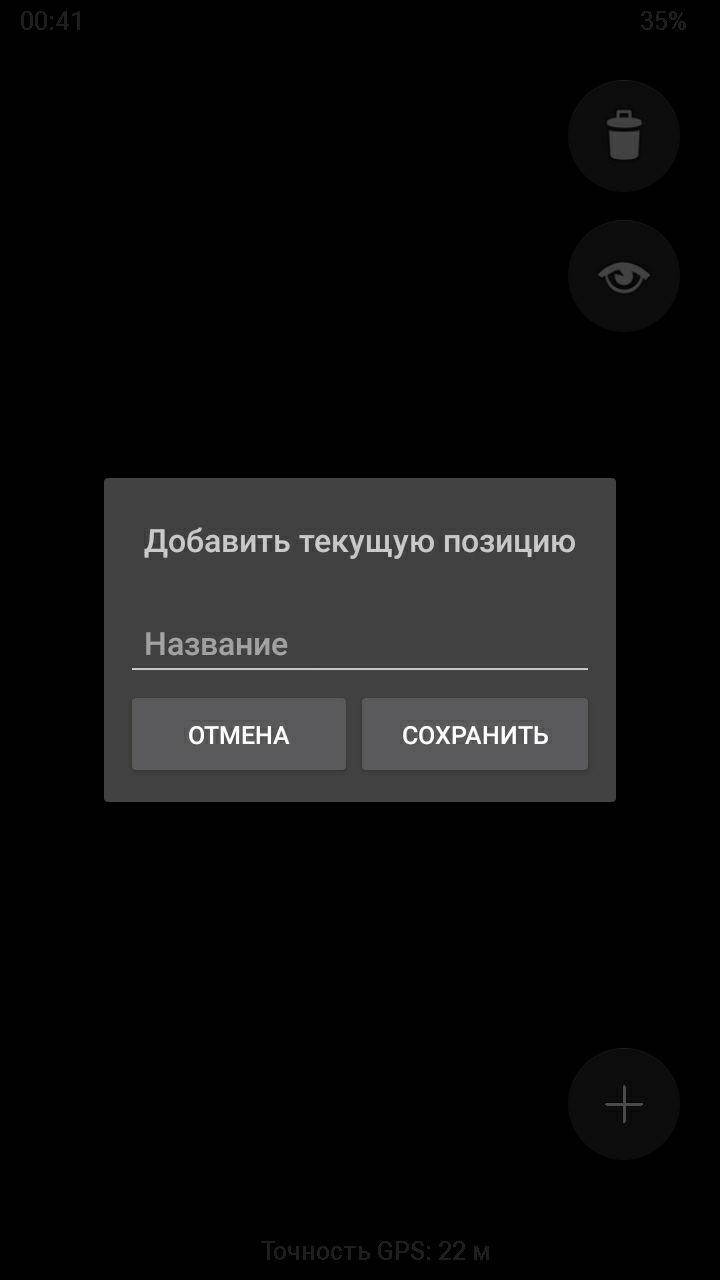720x1280 pixels.
Task: Tap the Название text field
Action: (x=359, y=644)
